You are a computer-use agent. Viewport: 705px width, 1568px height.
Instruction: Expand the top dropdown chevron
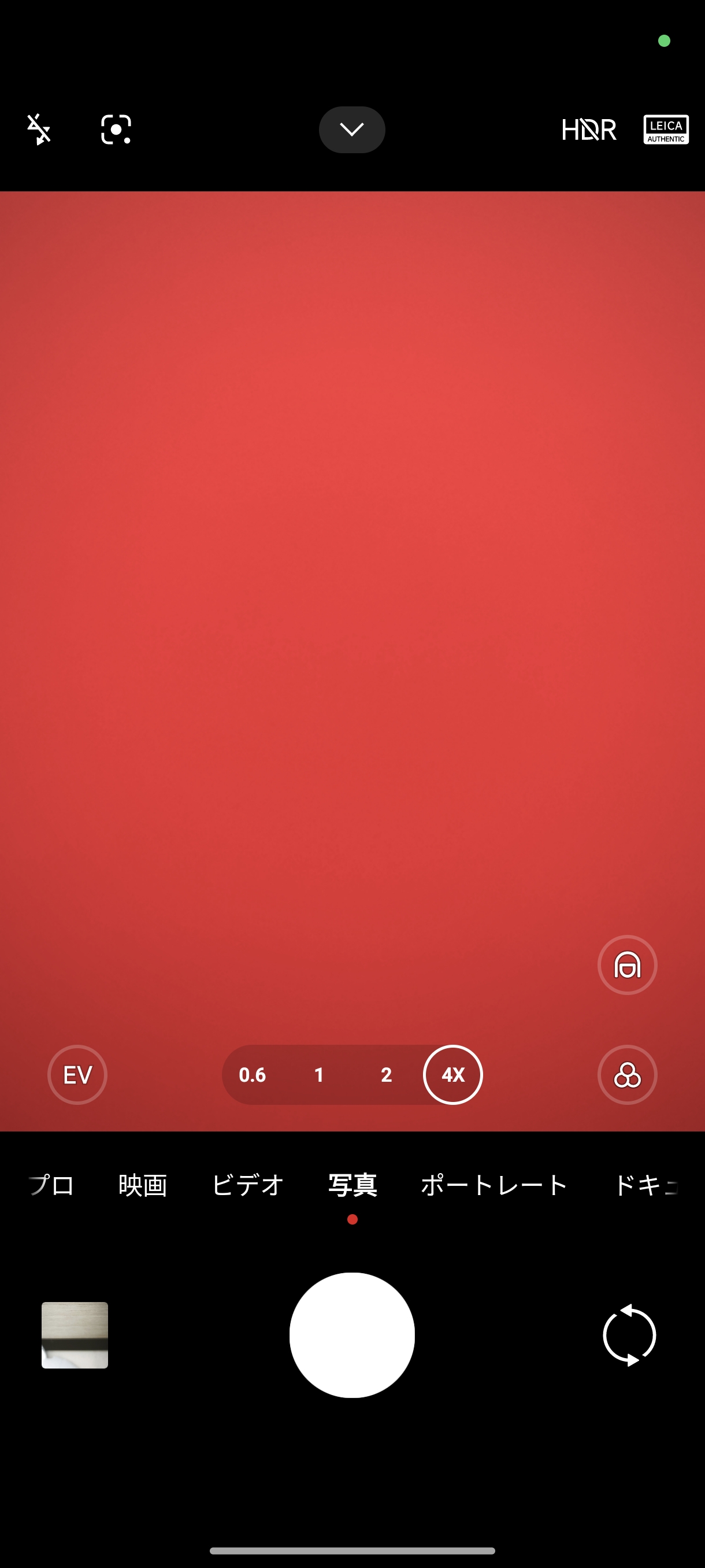pos(351,129)
